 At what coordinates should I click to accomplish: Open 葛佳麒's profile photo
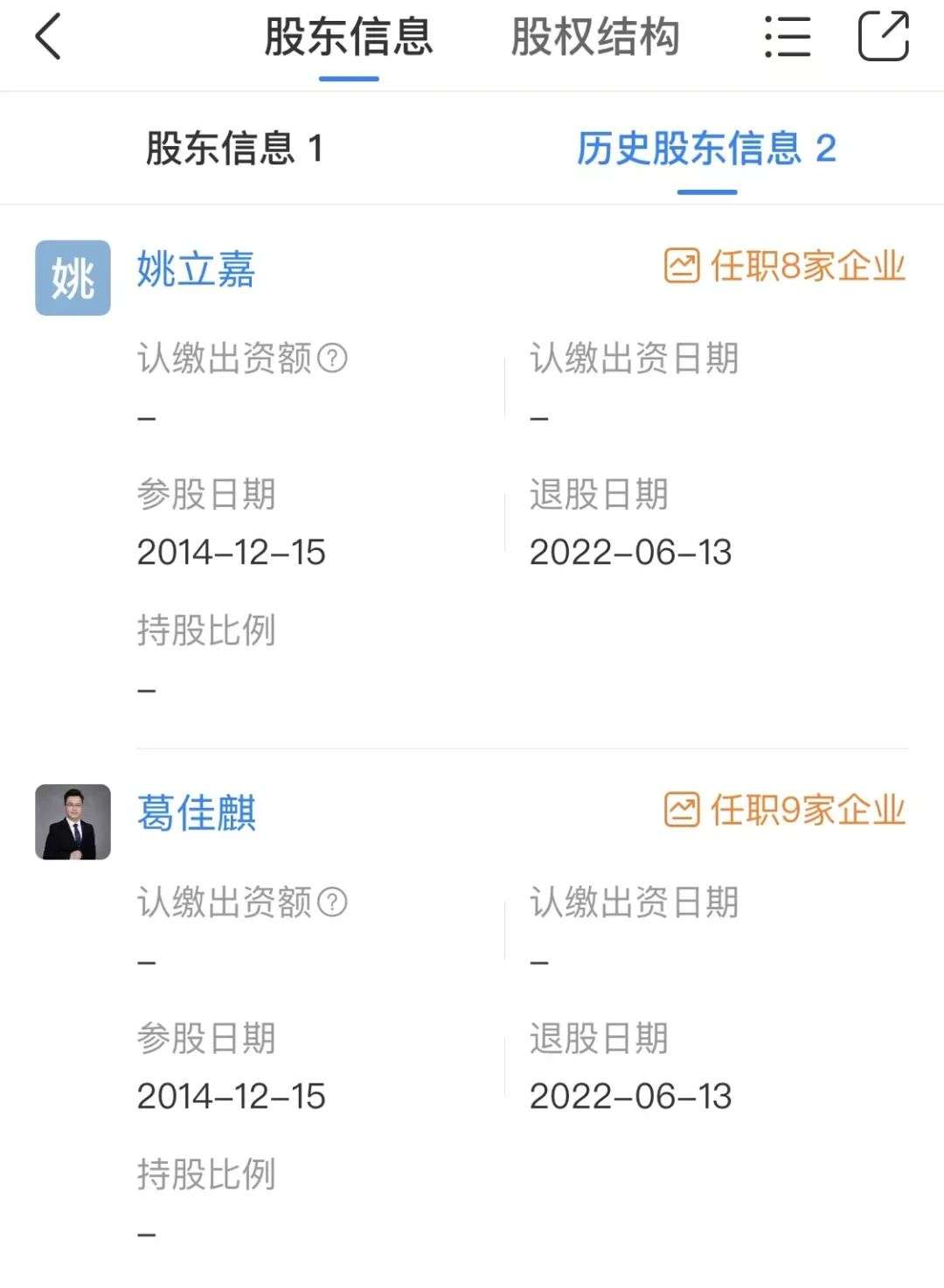coord(73,822)
